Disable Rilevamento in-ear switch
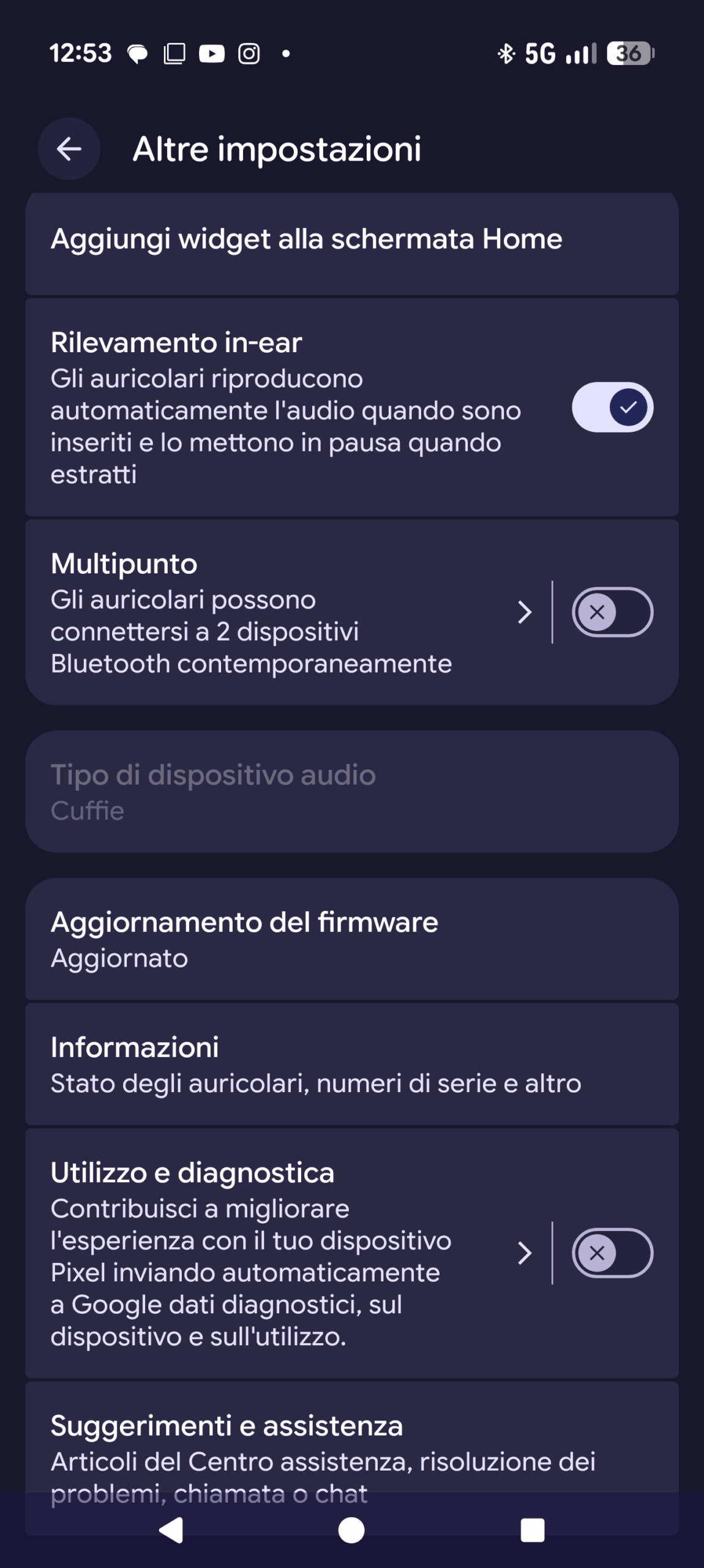This screenshot has width=704, height=1568. coord(612,407)
